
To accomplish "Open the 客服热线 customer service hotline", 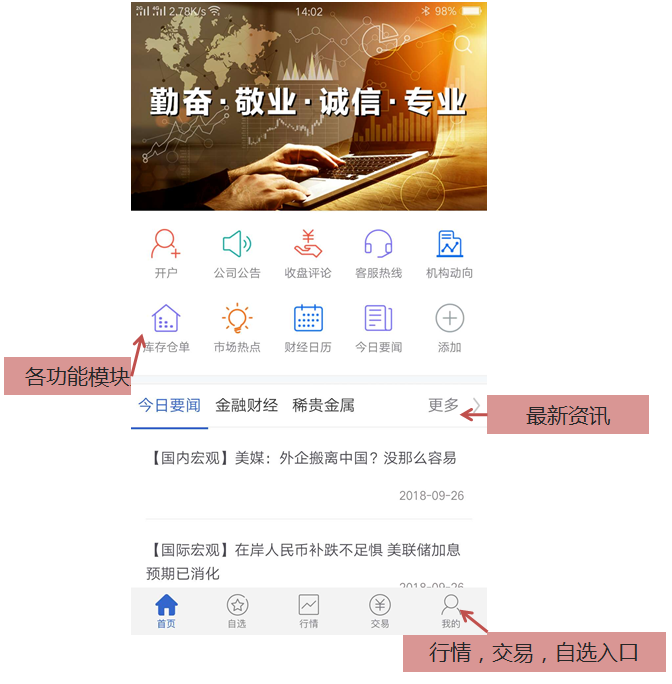I will tap(379, 252).
